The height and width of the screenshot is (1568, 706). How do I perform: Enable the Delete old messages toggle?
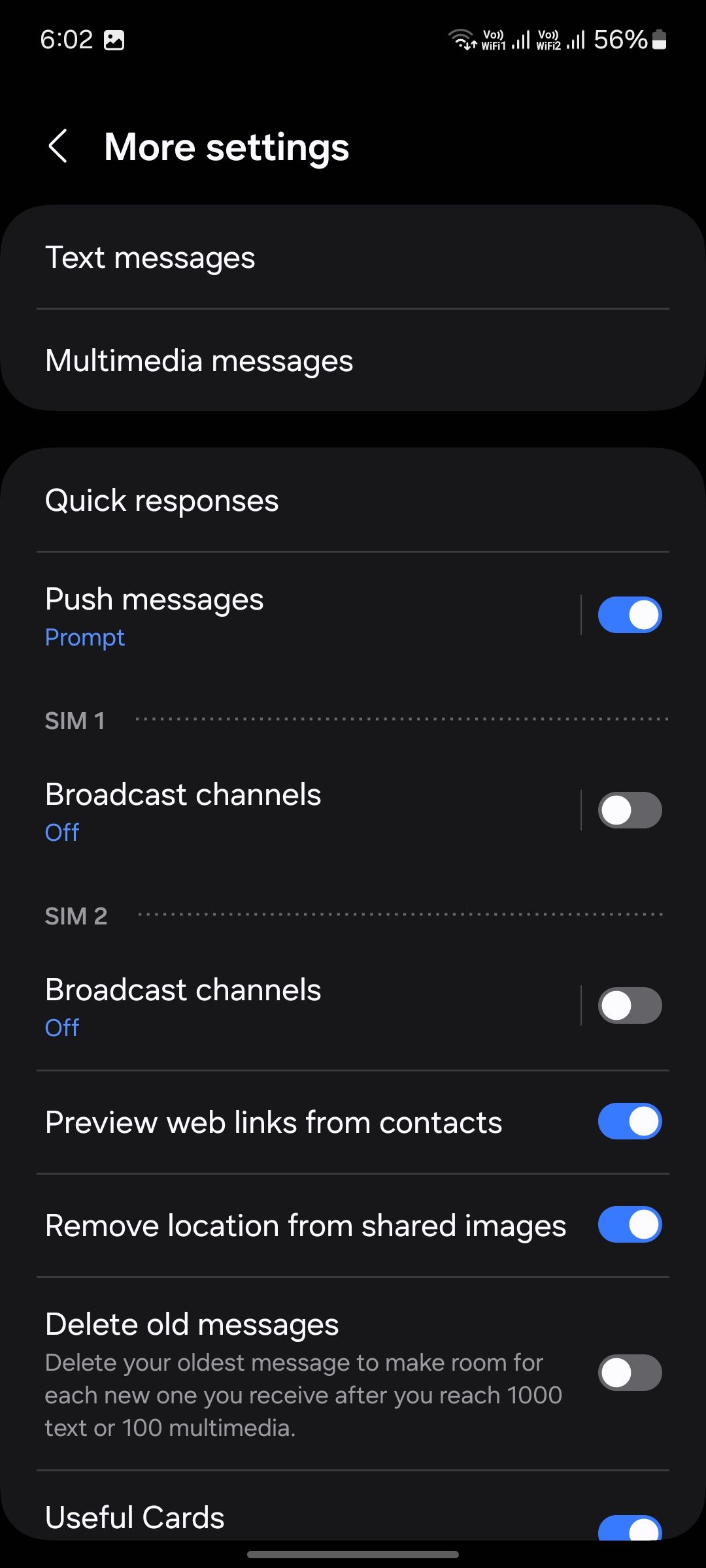pos(629,1372)
